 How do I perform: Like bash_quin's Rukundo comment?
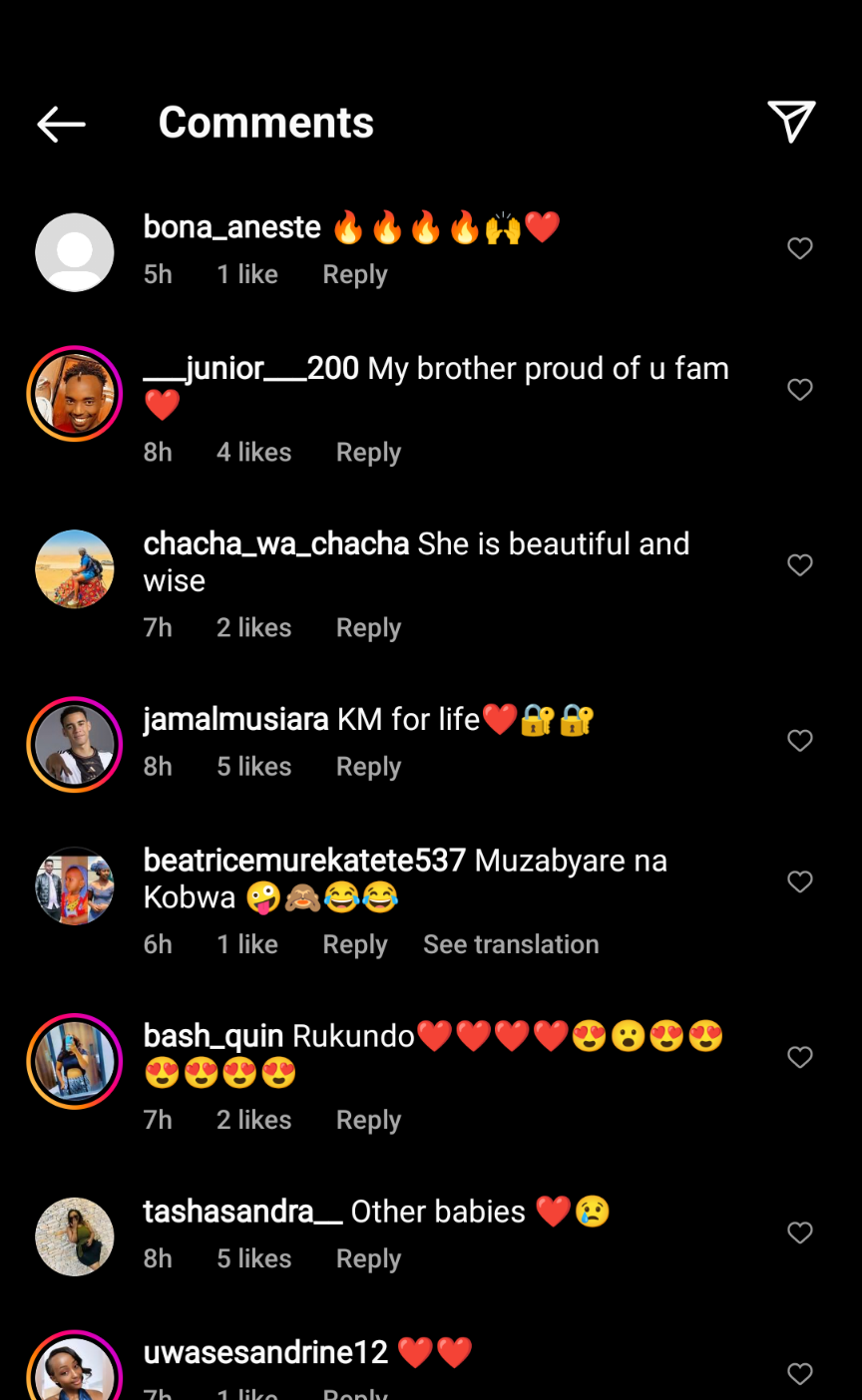[x=800, y=1057]
